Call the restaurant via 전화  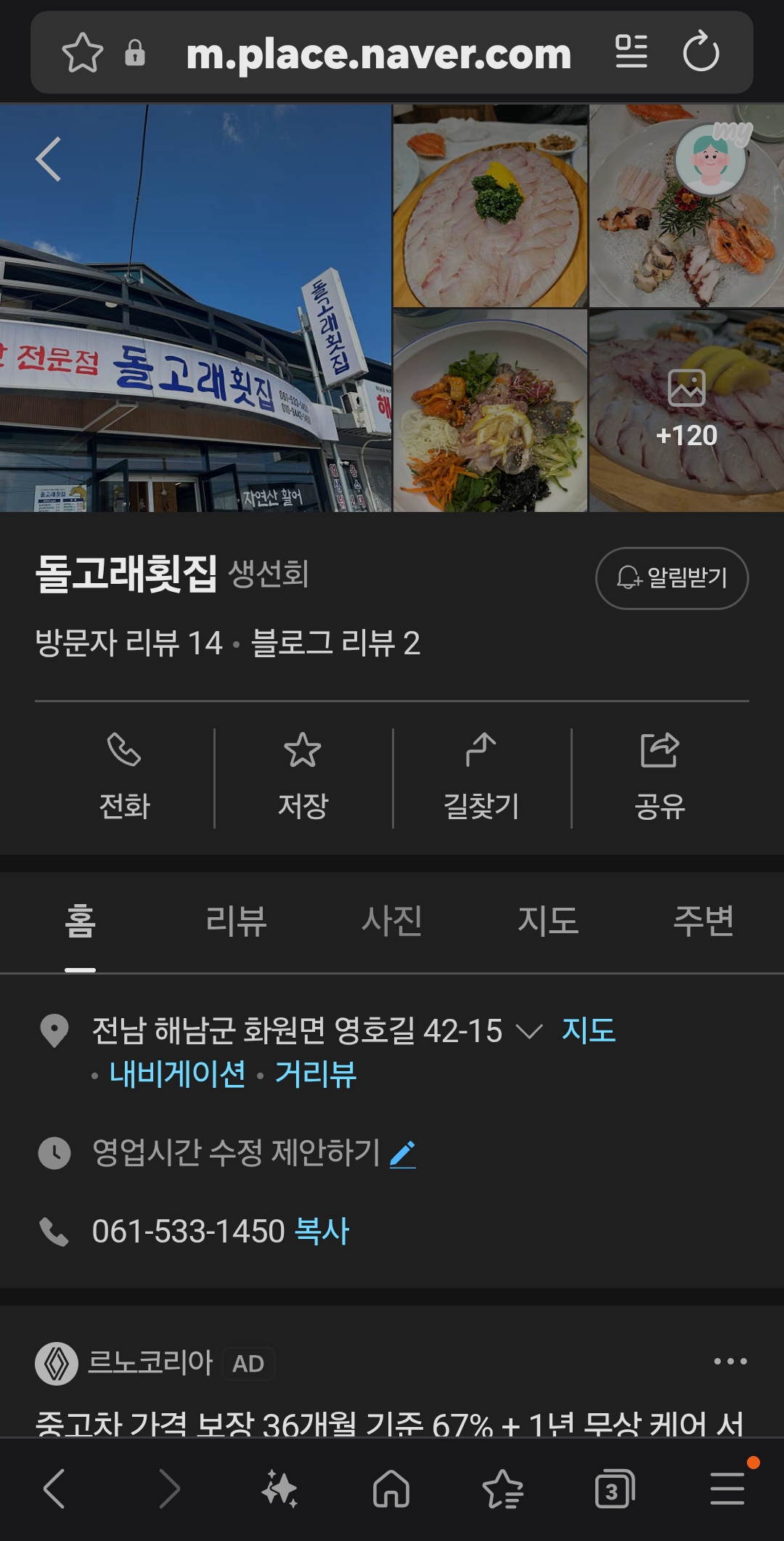pos(124,778)
